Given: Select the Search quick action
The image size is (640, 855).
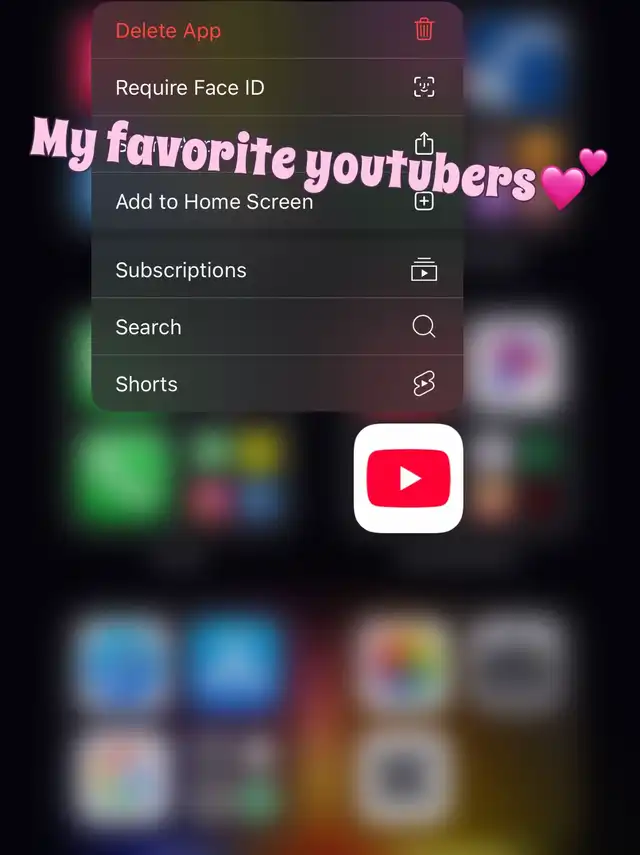Looking at the screenshot, I should pos(277,327).
